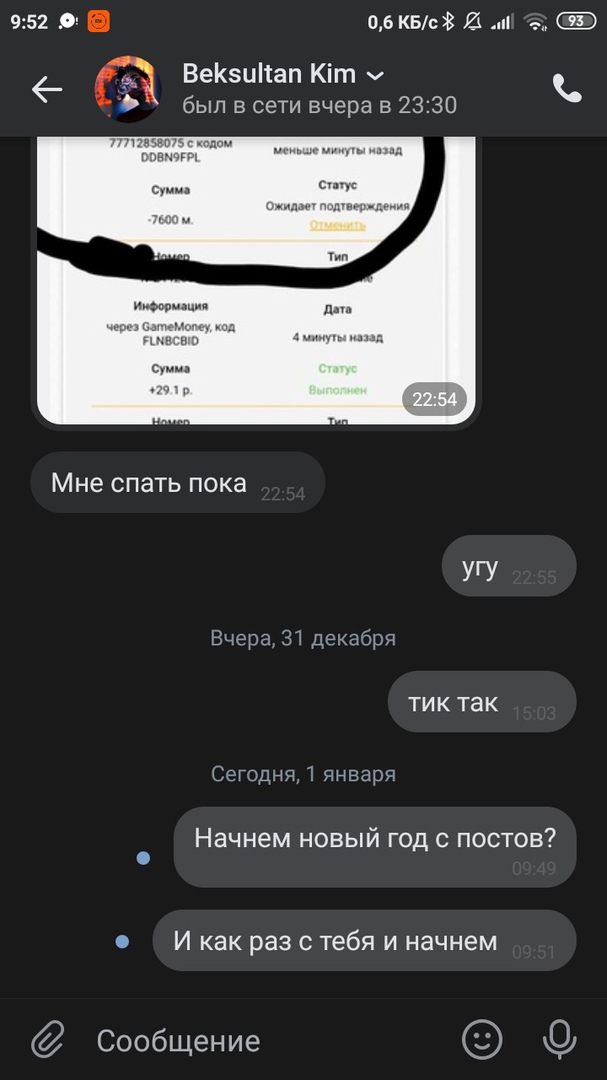Viewport: 607px width, 1080px height.
Task: Open Beksultan Kim's profile avatar
Action: click(128, 89)
